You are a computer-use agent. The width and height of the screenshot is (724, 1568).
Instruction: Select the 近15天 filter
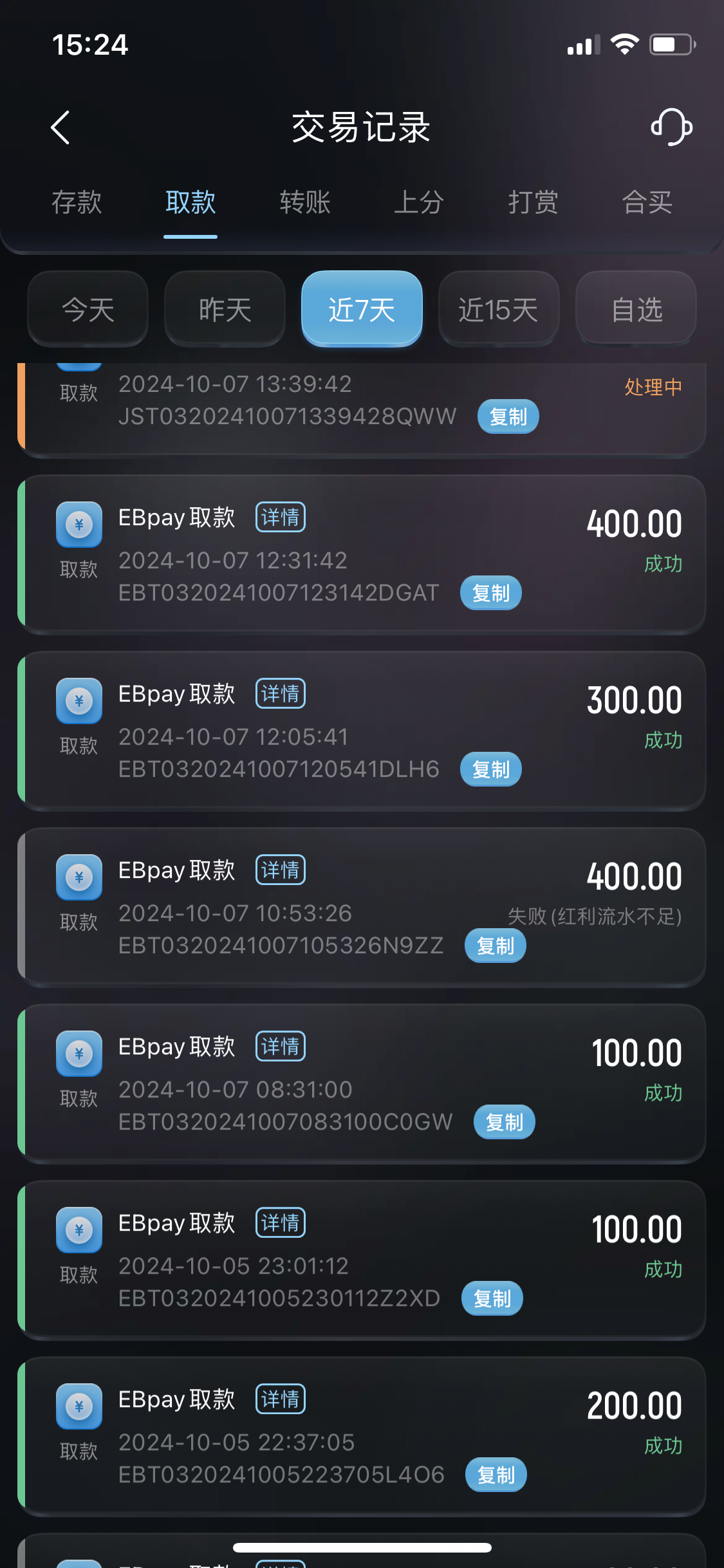pyautogui.click(x=498, y=310)
